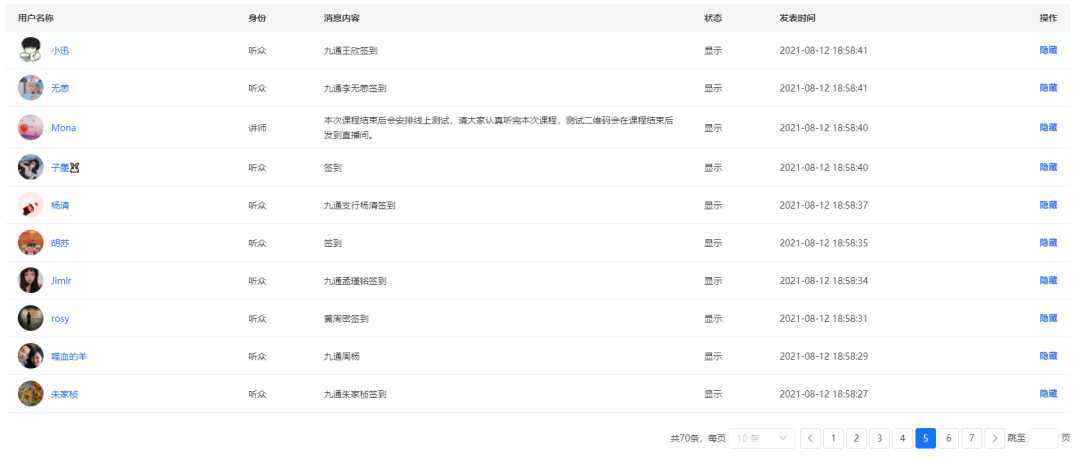Hide the message from 小迅
The width and height of the screenshot is (1080, 462).
click(x=1048, y=50)
